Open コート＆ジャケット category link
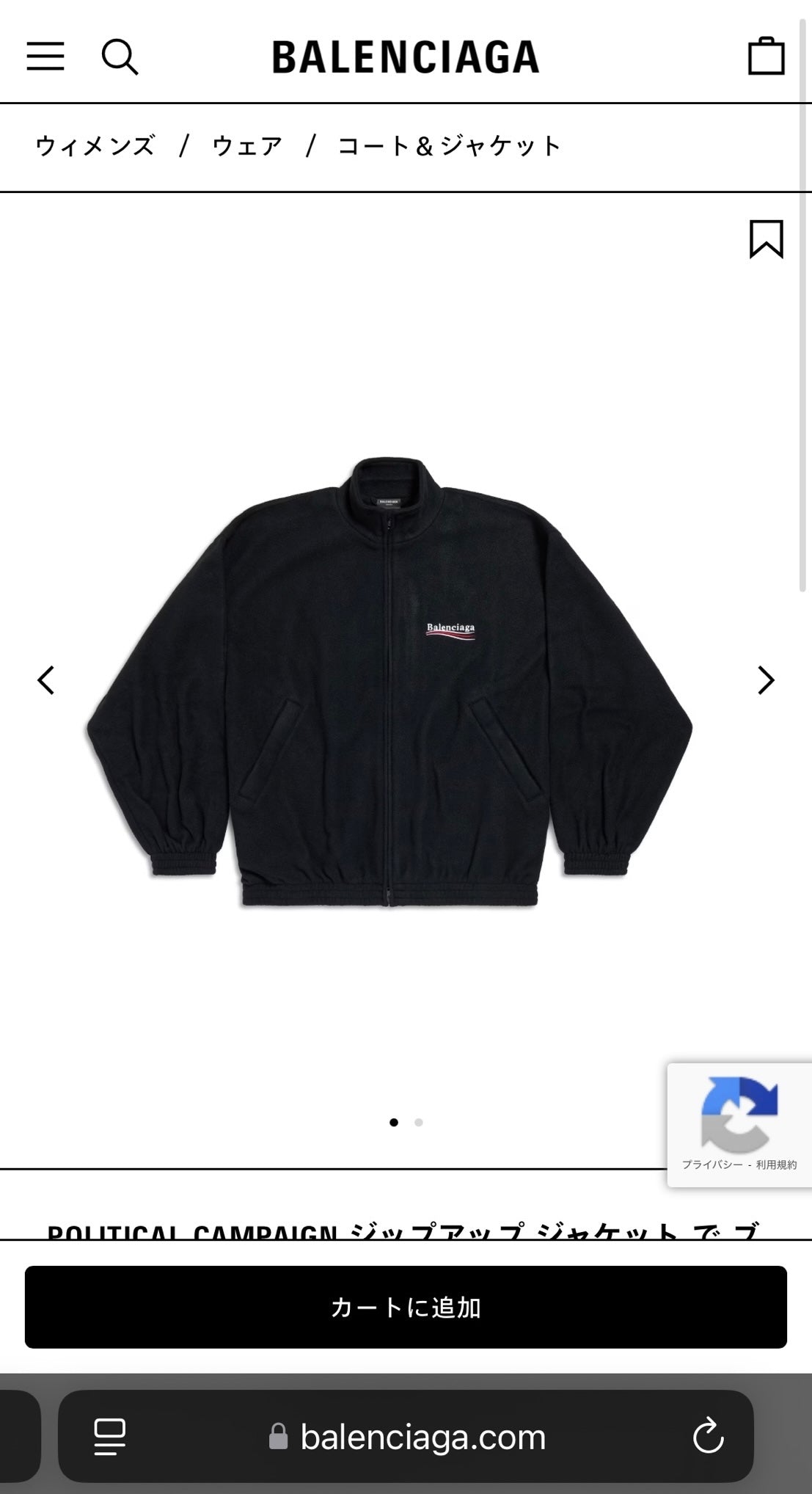This screenshot has height=1494, width=812. click(x=449, y=146)
